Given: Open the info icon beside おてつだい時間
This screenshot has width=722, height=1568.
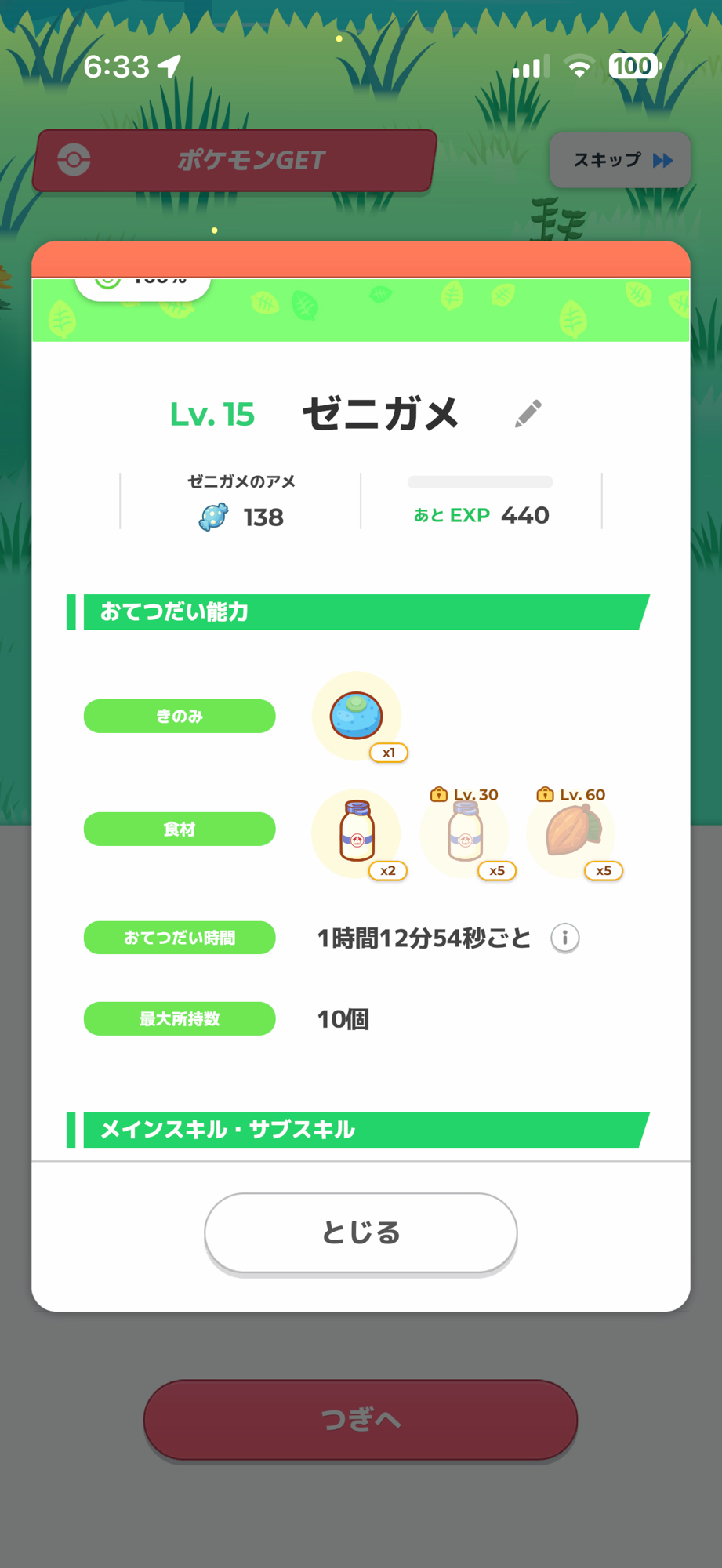Looking at the screenshot, I should pyautogui.click(x=564, y=938).
